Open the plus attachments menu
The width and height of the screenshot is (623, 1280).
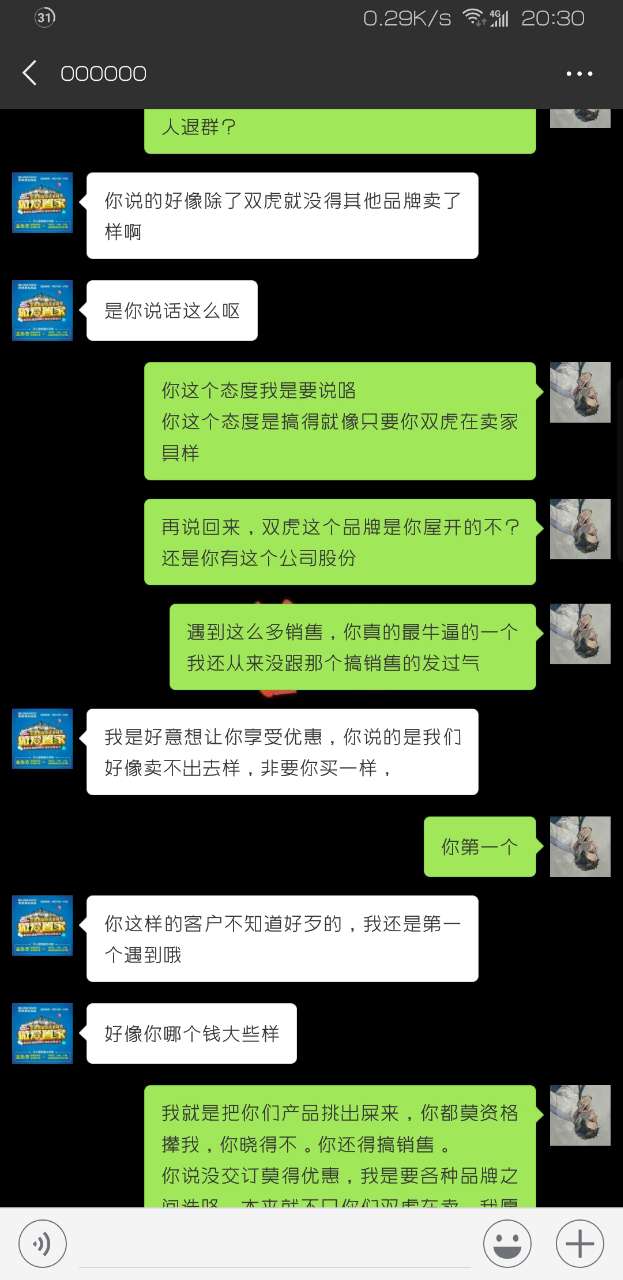(580, 1244)
